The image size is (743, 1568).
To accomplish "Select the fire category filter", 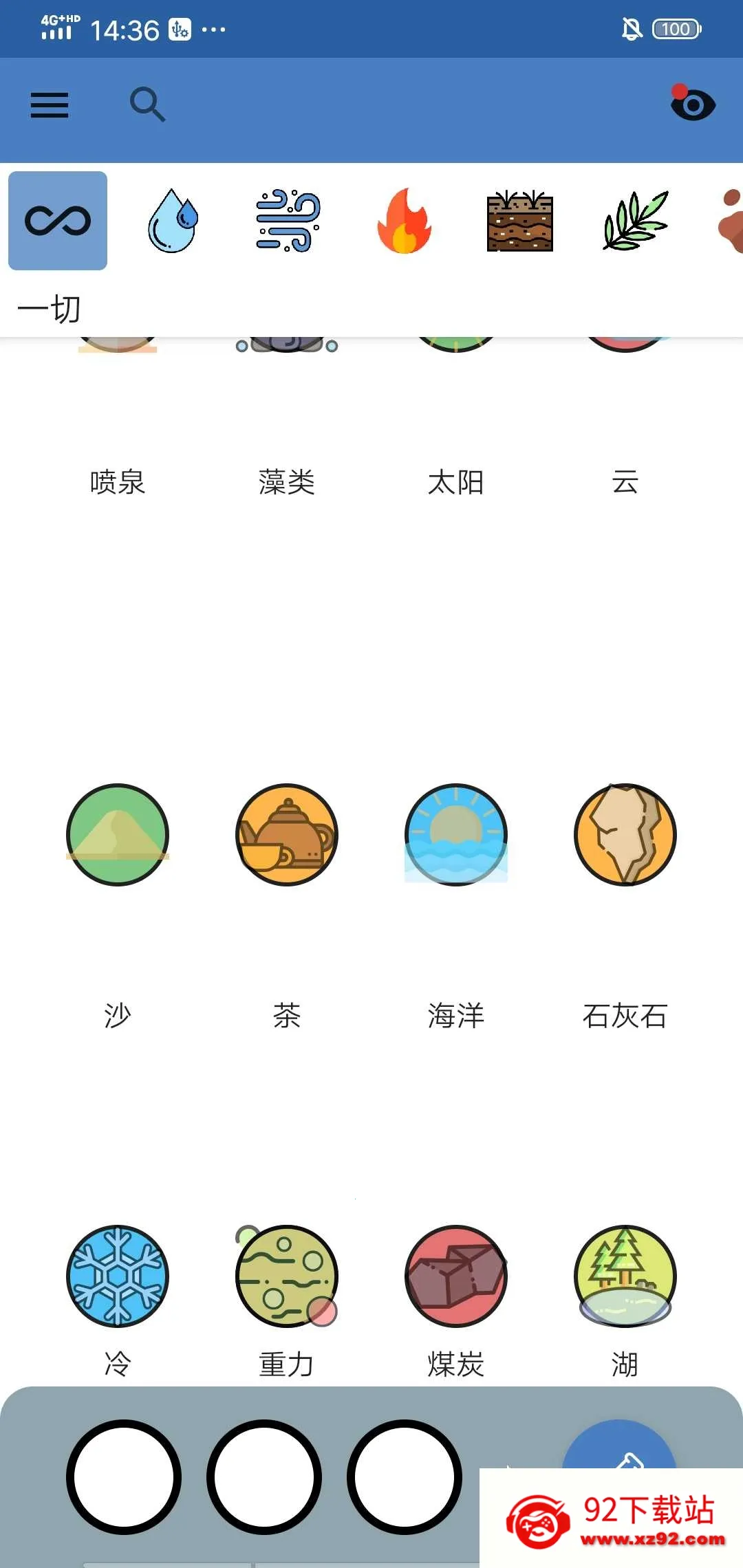I will (403, 221).
